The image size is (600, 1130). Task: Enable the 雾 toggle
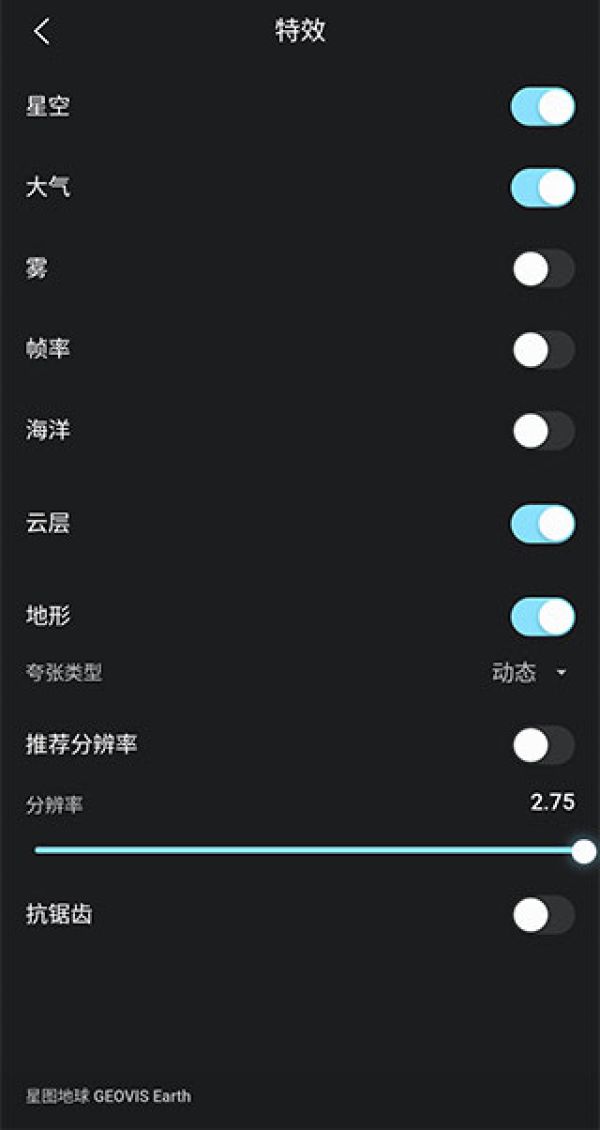pos(543,268)
